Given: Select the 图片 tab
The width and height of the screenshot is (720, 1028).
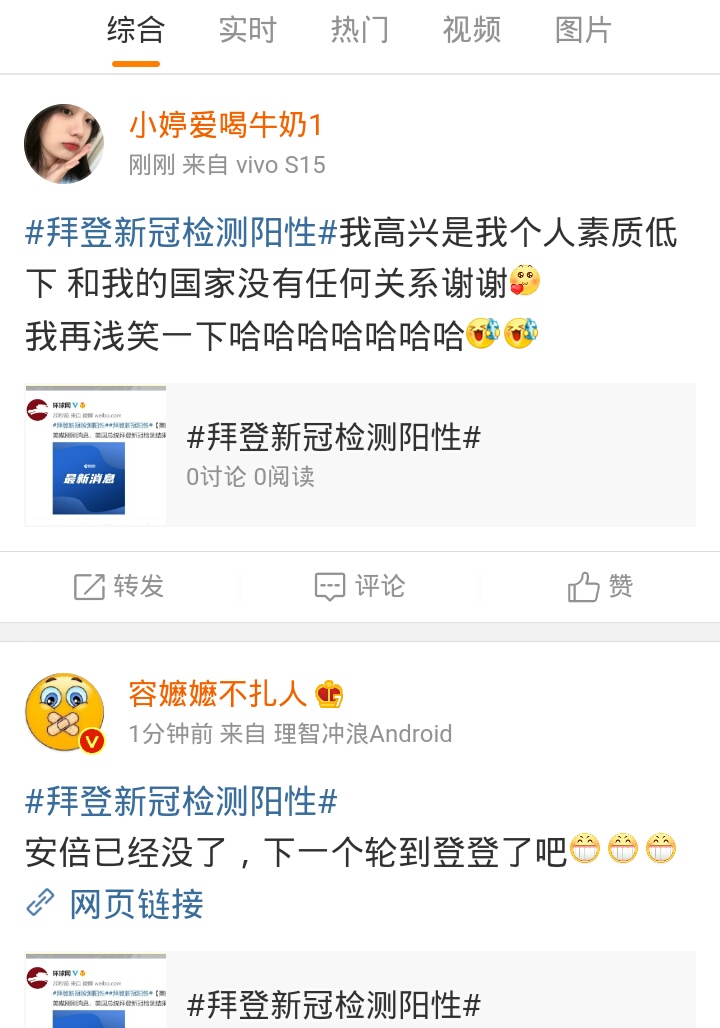Looking at the screenshot, I should (583, 31).
